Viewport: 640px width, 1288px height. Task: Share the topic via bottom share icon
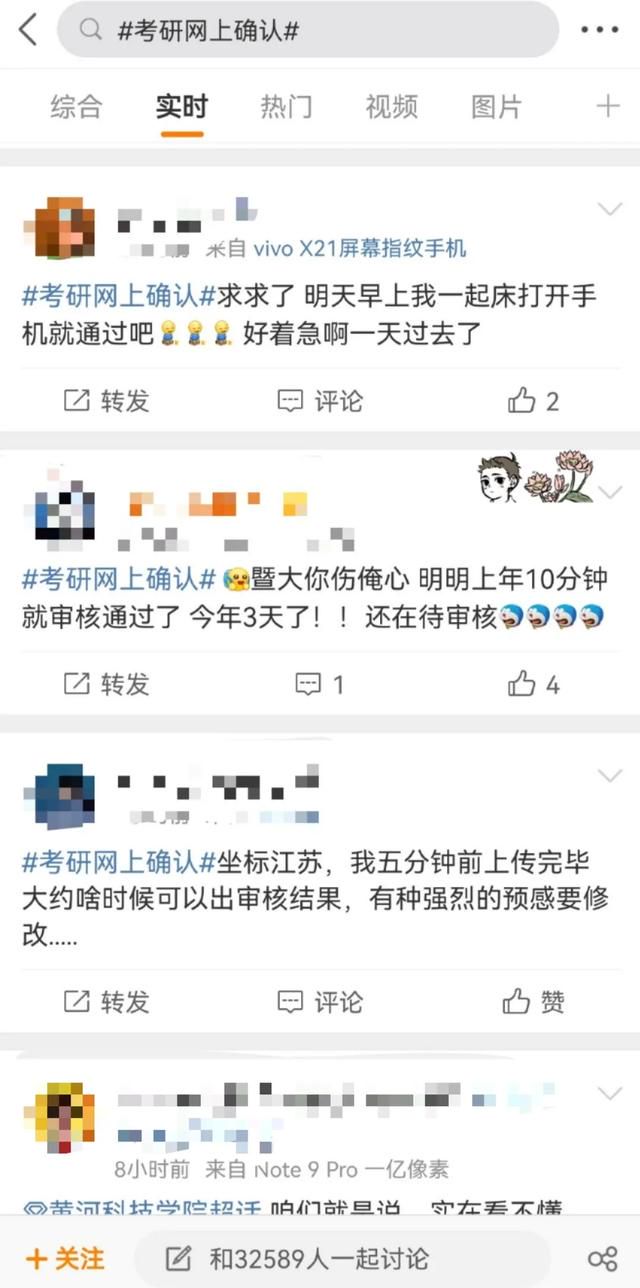[602, 1259]
